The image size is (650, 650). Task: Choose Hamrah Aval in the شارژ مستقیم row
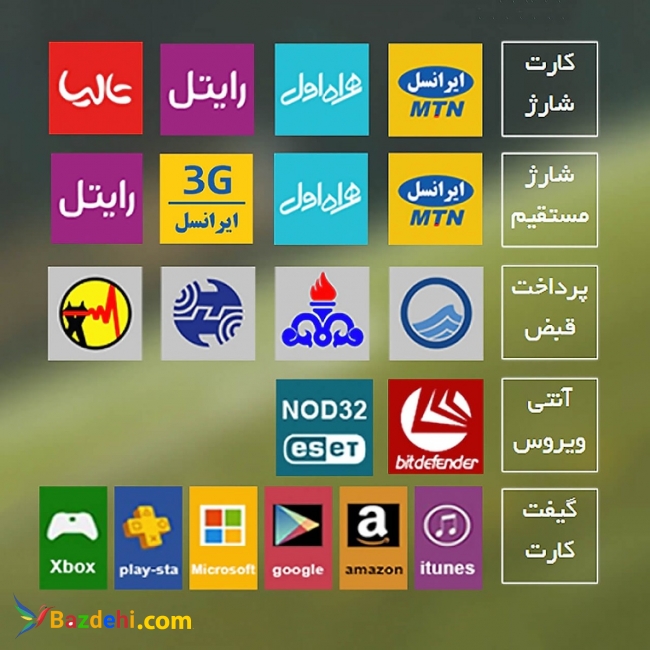click(x=322, y=199)
